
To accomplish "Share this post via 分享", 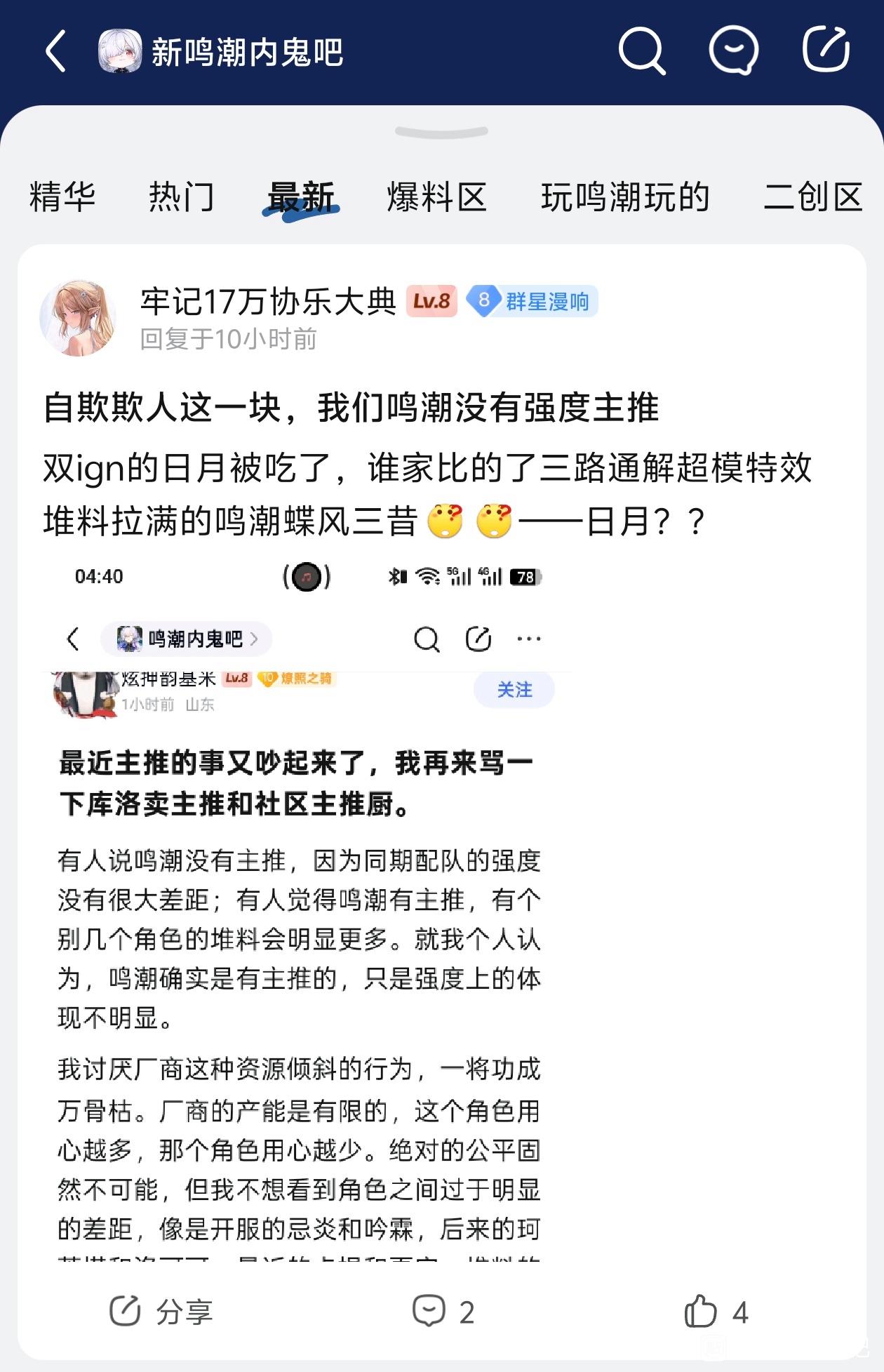I will click(161, 1312).
